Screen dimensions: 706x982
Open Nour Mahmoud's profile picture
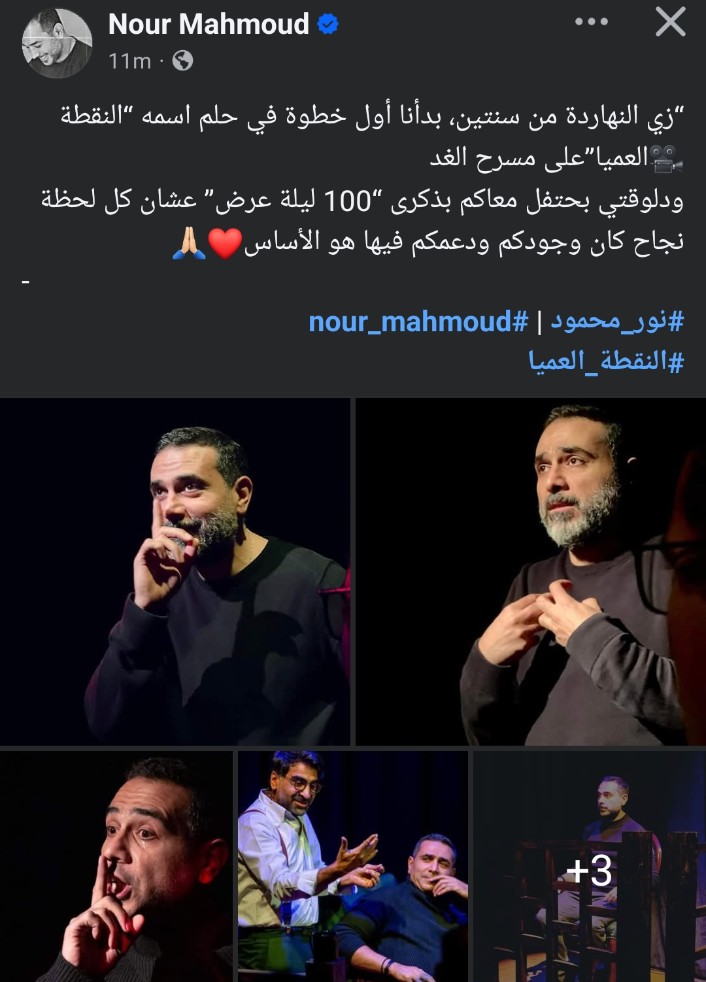(x=57, y=44)
